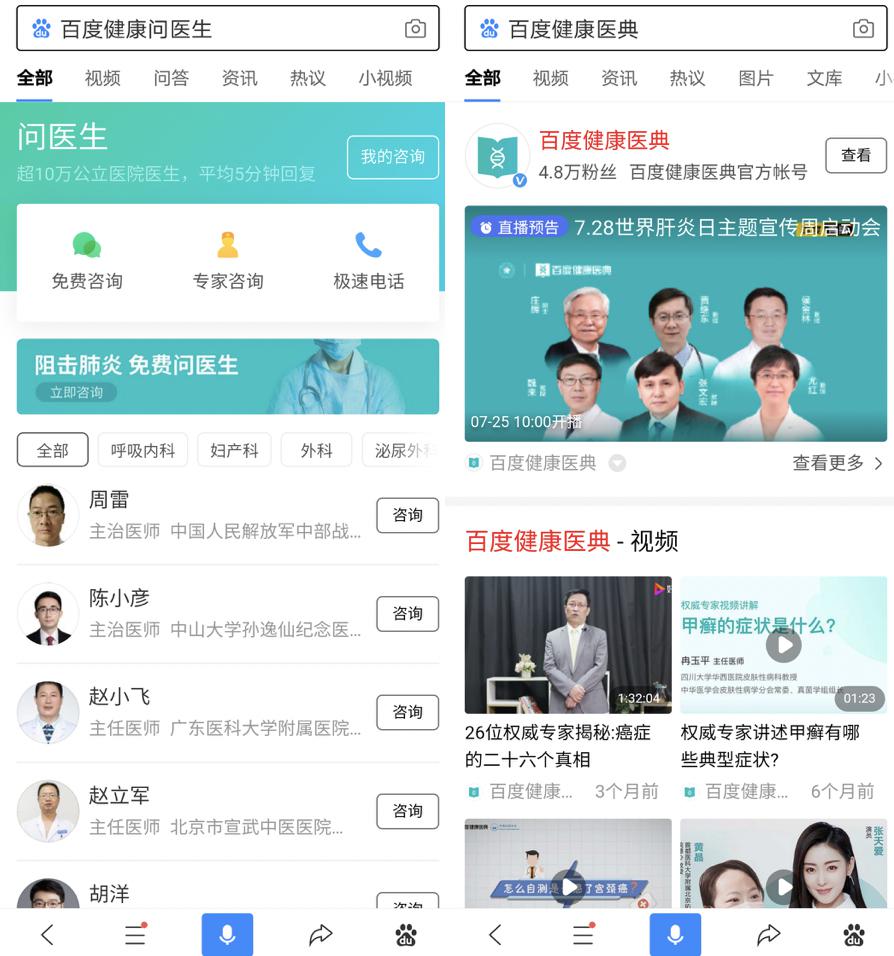Consult doctor 赵小飞

[x=407, y=712]
